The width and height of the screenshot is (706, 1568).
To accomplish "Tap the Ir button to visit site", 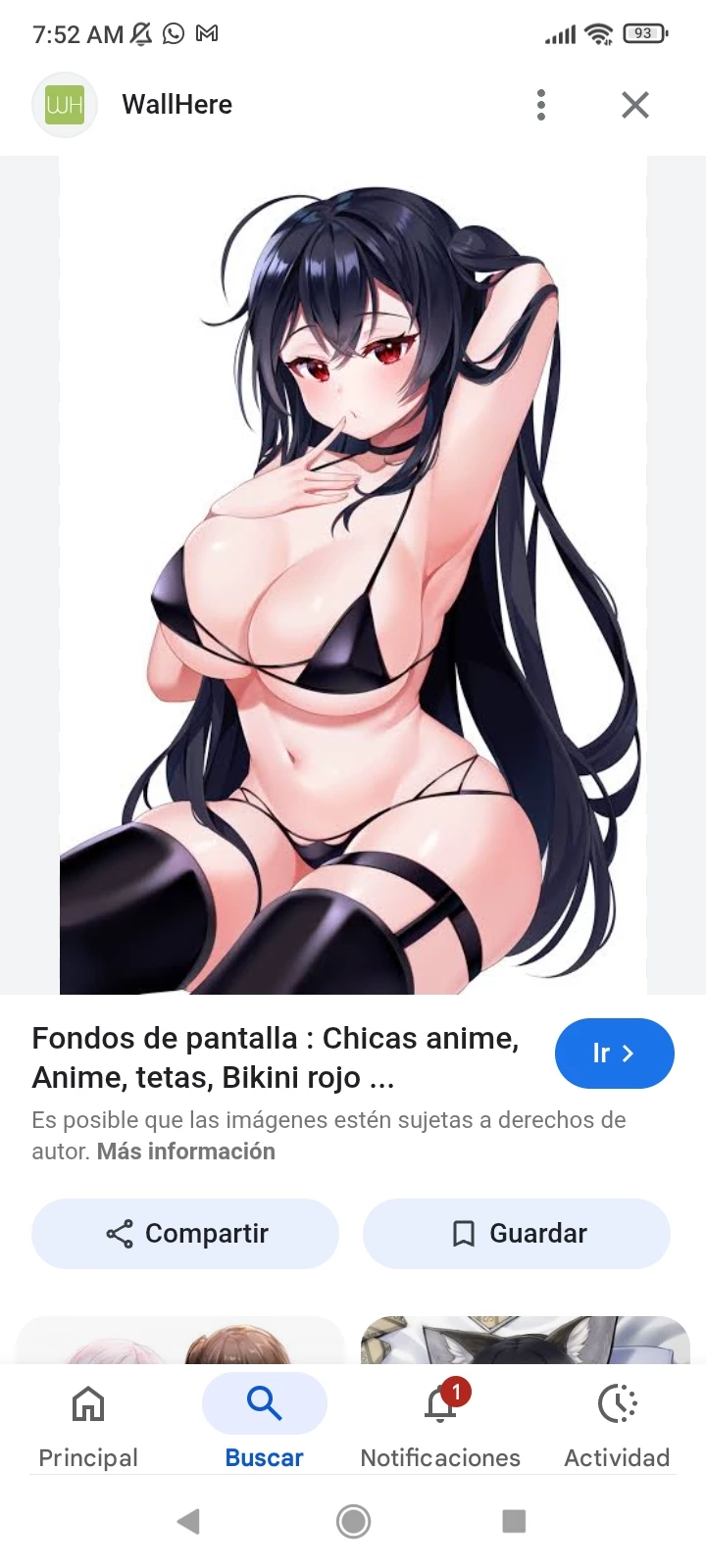I will pos(614,1053).
